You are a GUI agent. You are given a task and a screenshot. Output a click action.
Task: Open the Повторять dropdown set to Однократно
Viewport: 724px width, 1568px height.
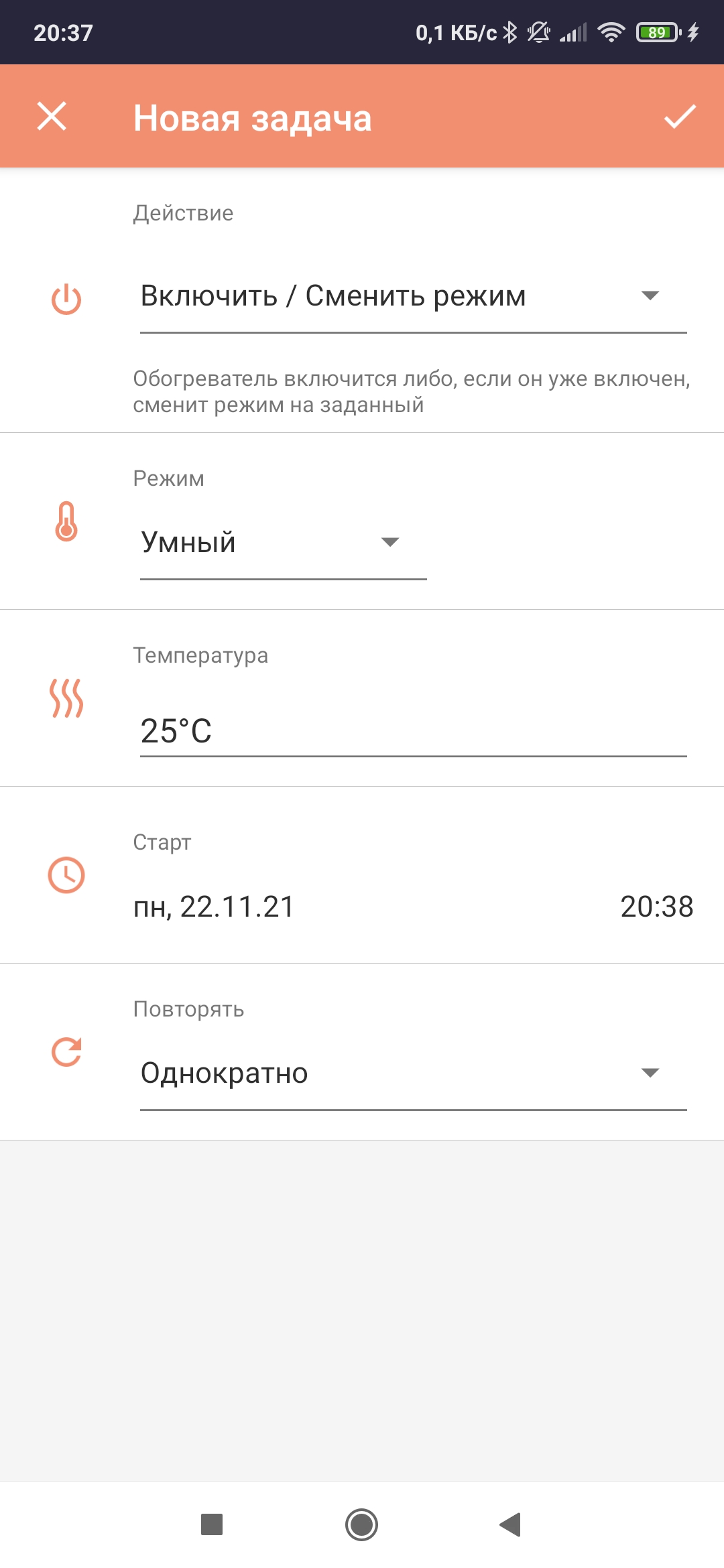[x=413, y=1073]
